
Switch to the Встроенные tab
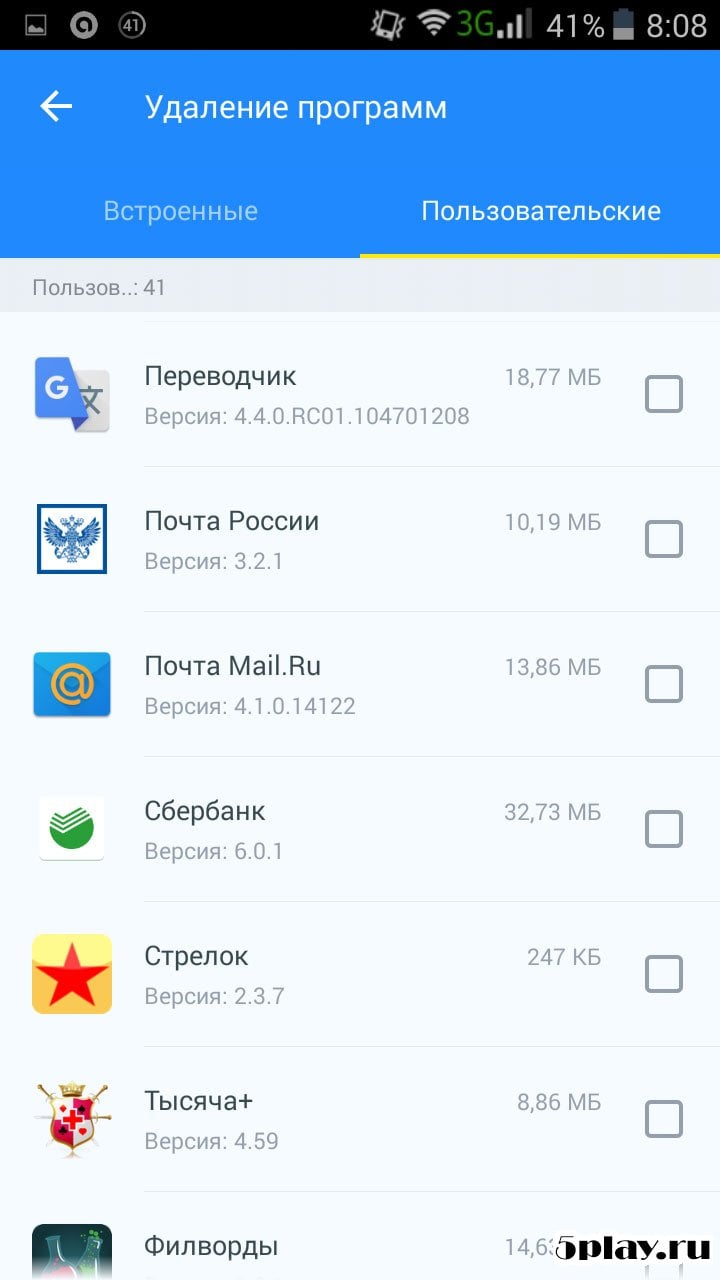180,211
